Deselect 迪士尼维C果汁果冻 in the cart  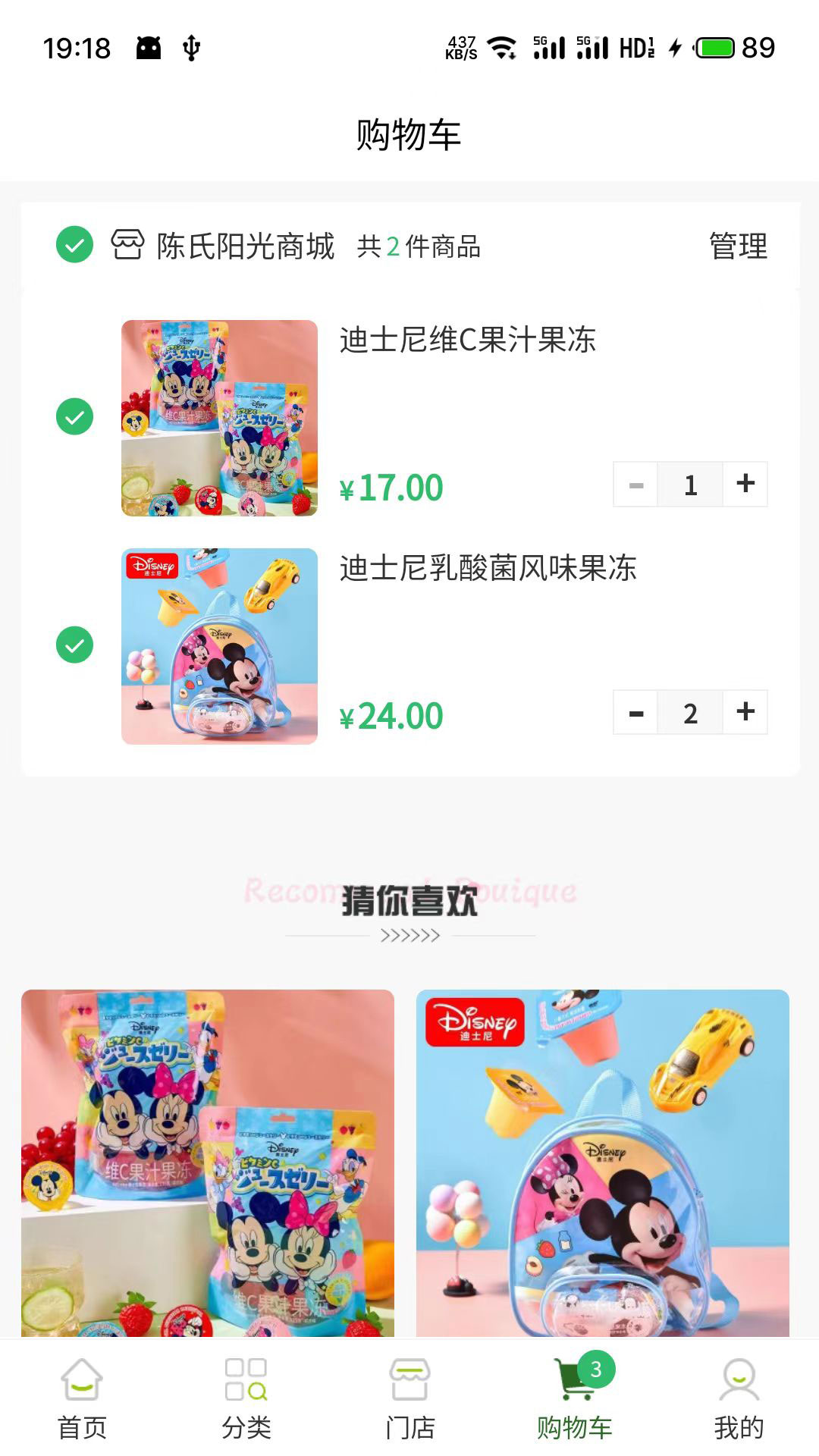coord(74,416)
